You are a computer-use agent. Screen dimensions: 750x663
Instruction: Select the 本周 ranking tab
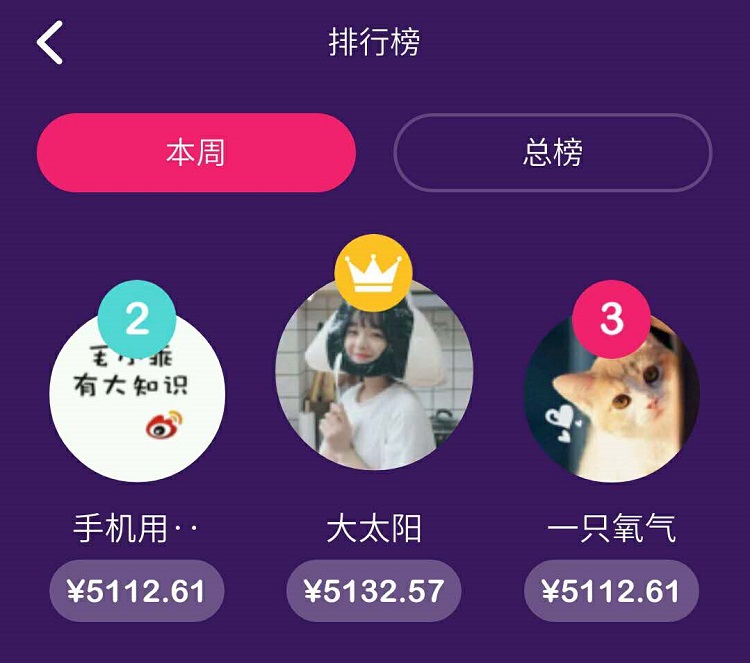196,153
